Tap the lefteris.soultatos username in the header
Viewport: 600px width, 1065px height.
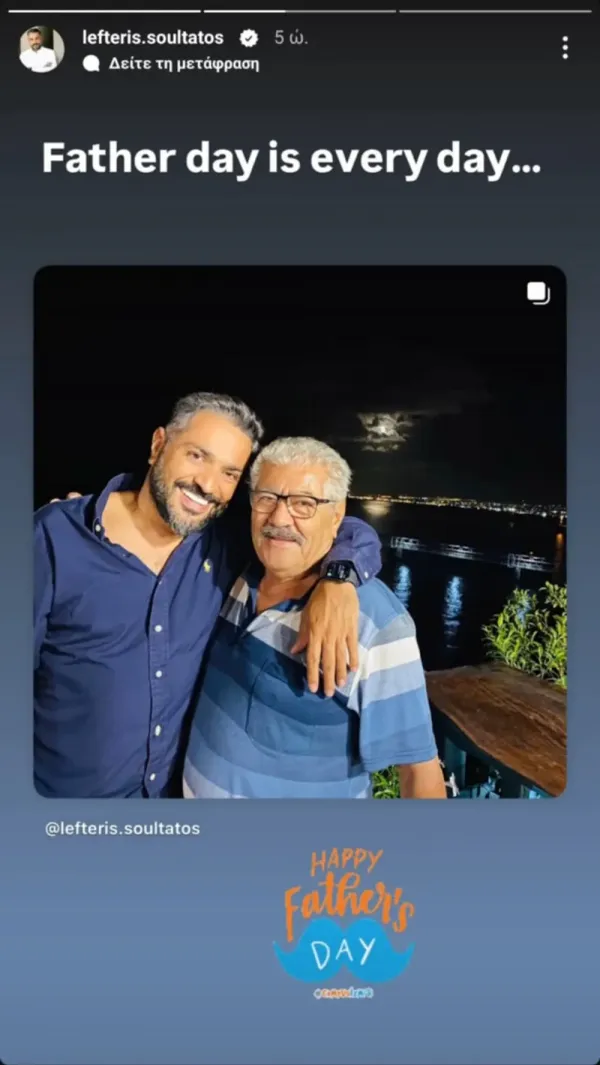[x=152, y=38]
